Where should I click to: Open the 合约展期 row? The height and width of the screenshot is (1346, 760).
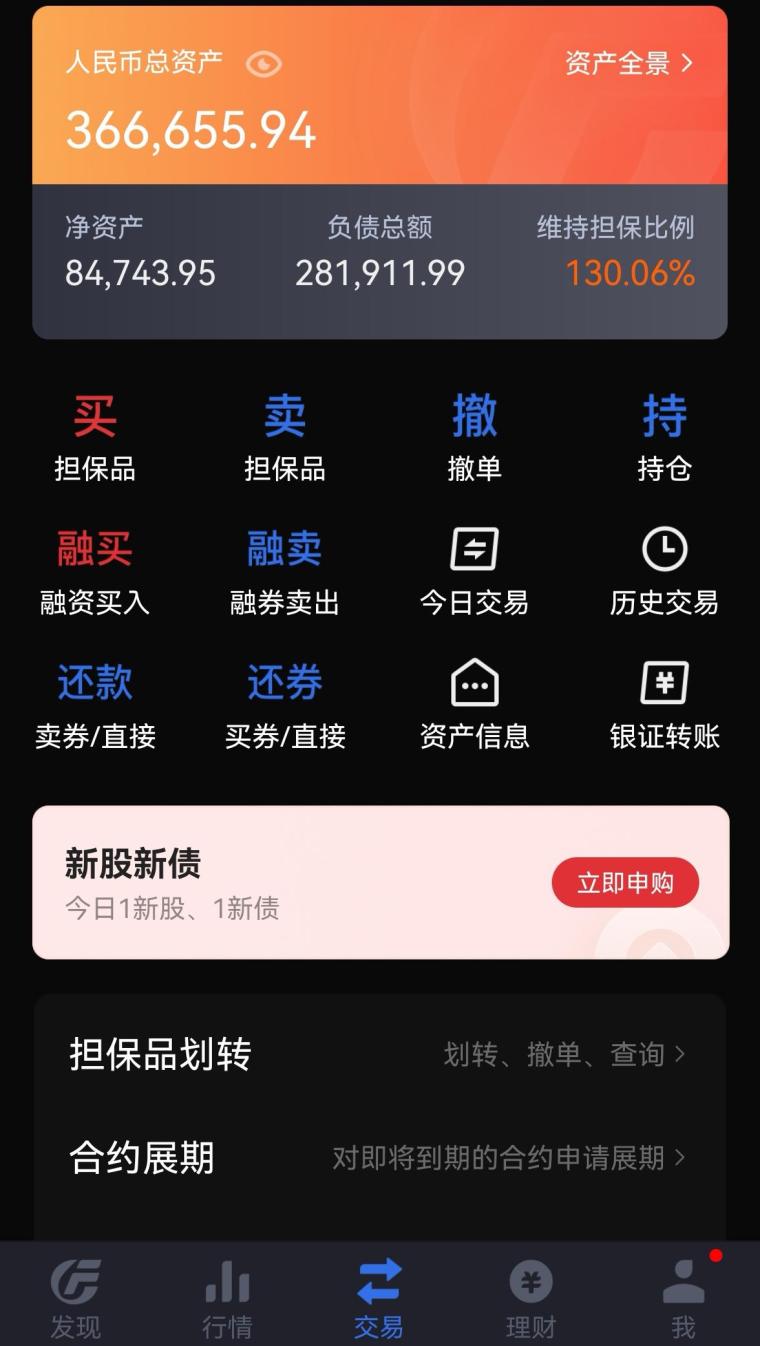click(x=380, y=1158)
